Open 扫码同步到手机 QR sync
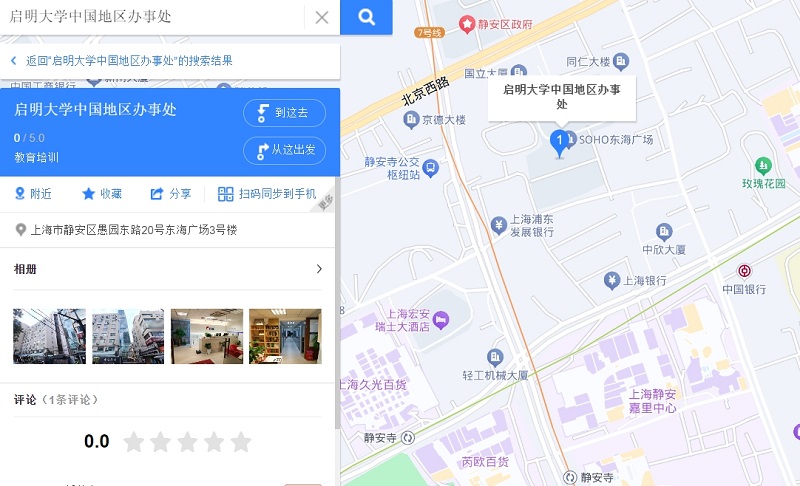Image resolution: width=800 pixels, height=486 pixels. click(x=267, y=194)
